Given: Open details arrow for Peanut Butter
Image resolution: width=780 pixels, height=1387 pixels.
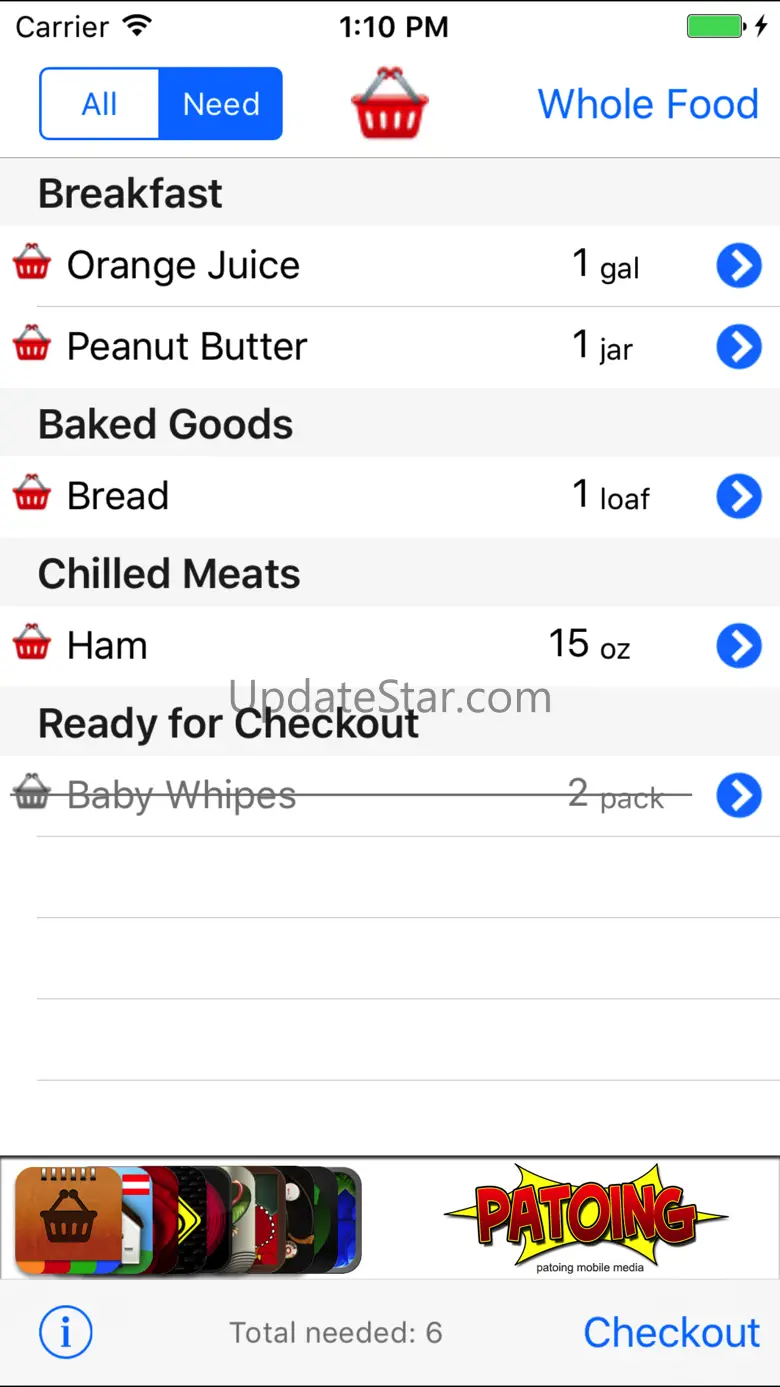Looking at the screenshot, I should coord(739,347).
